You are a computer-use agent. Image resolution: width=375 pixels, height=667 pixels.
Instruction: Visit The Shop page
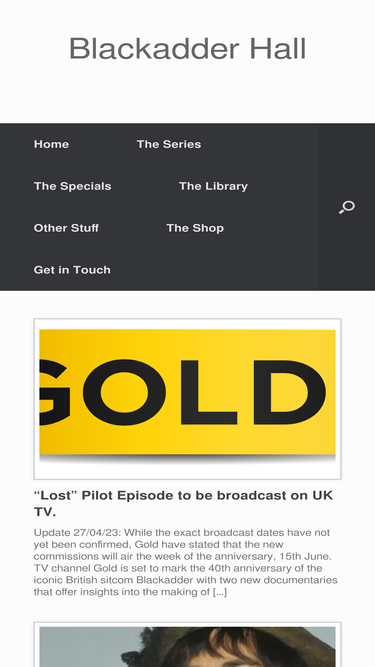pyautogui.click(x=195, y=228)
